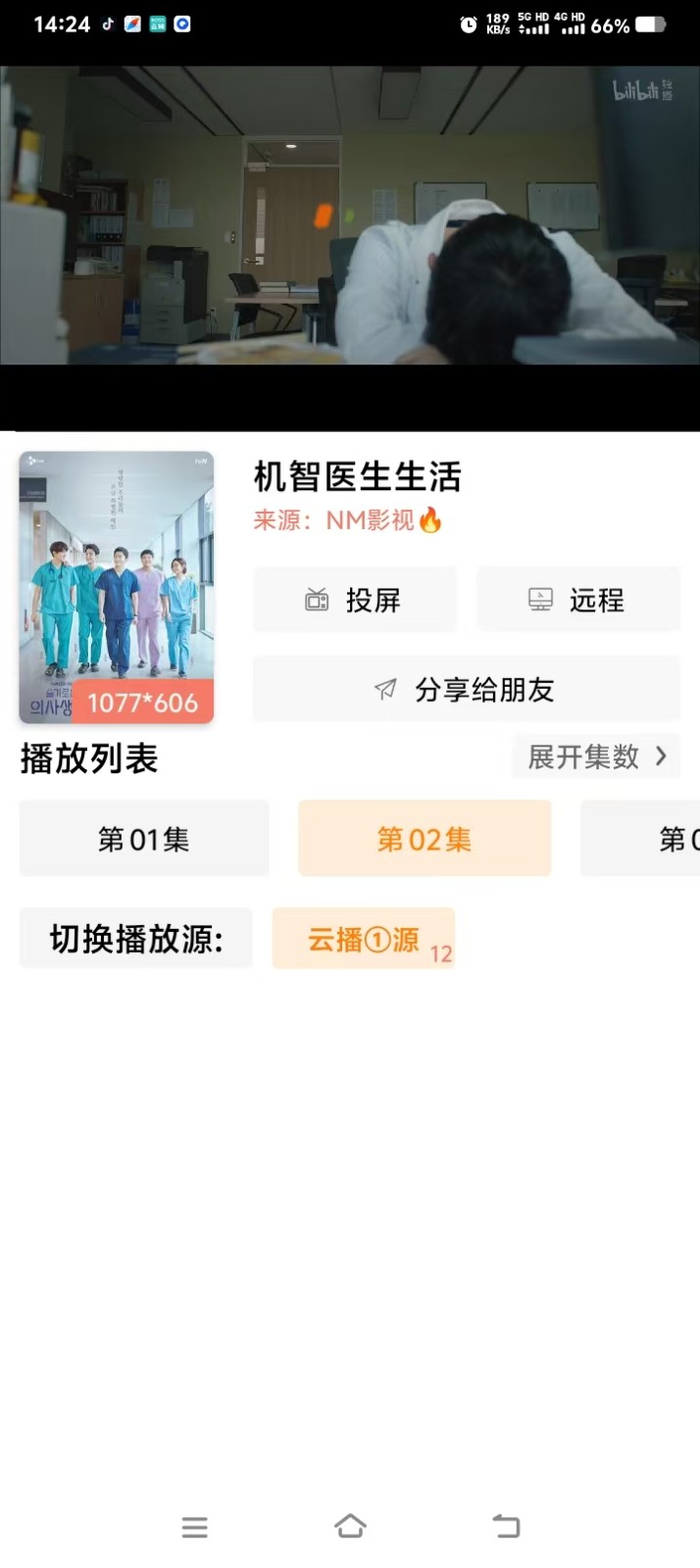The width and height of the screenshot is (700, 1568).
Task: Open the 远程 remote option
Action: pos(578,600)
